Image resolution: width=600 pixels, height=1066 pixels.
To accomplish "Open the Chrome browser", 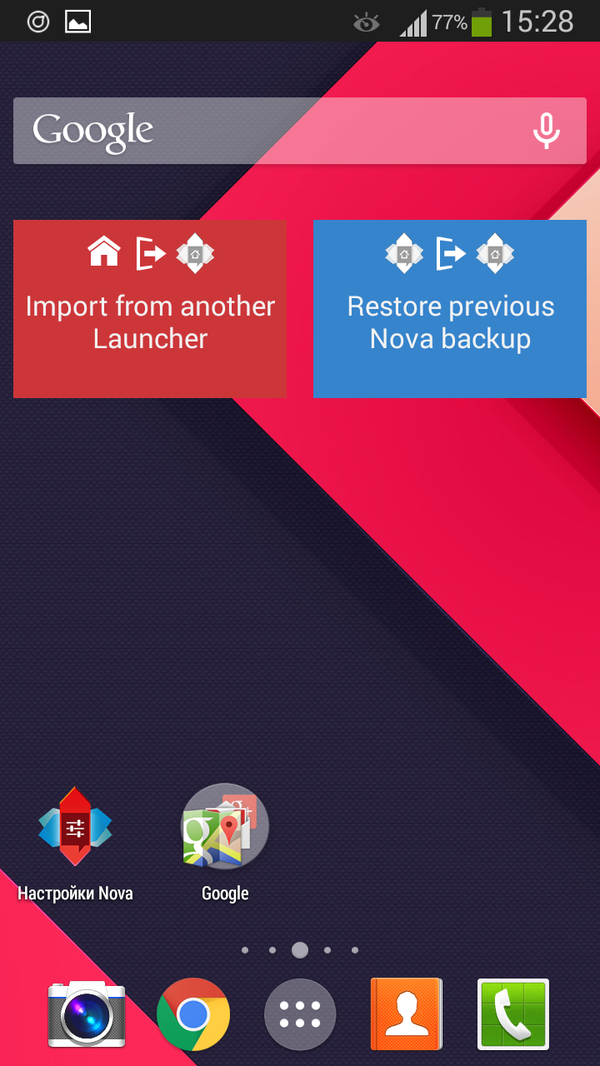I will click(x=193, y=1014).
